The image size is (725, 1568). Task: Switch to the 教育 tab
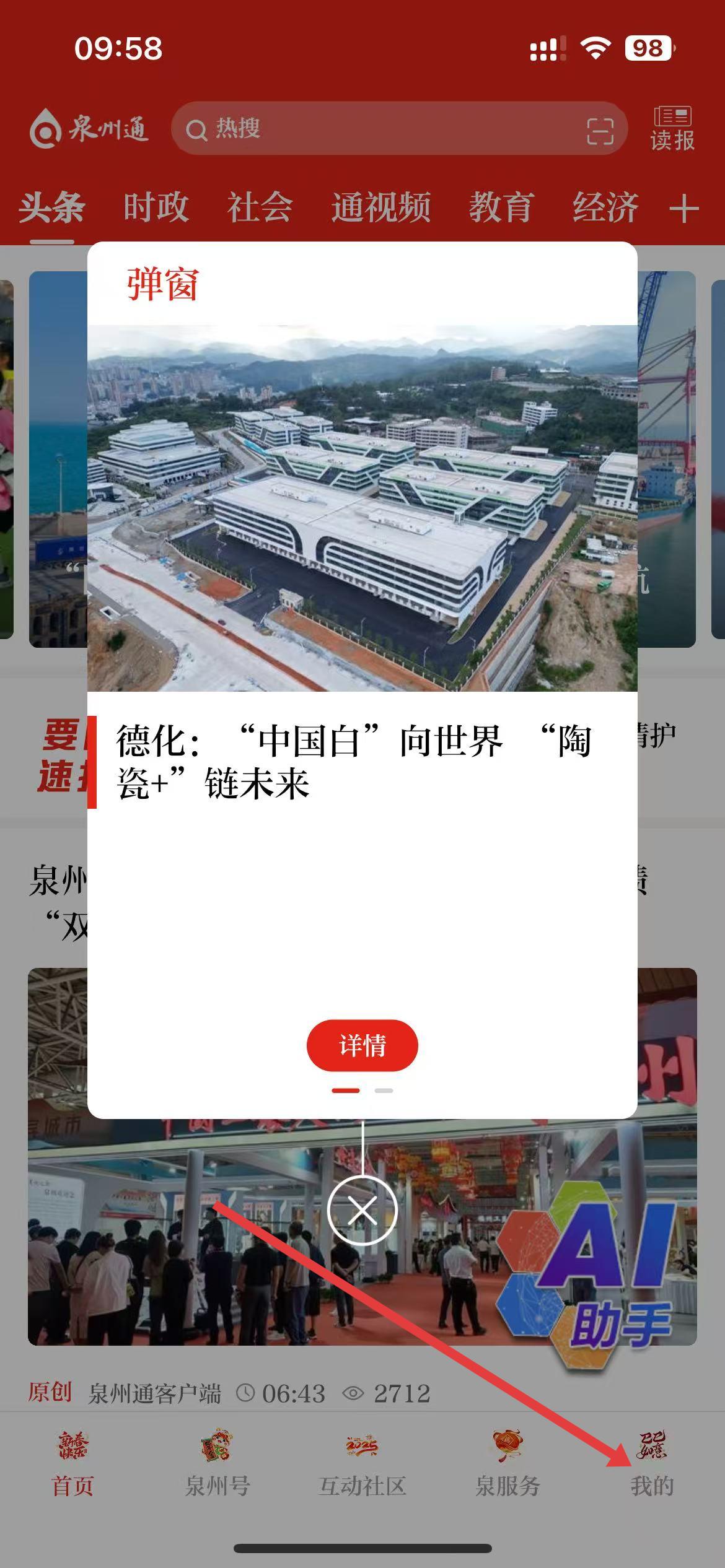[501, 207]
